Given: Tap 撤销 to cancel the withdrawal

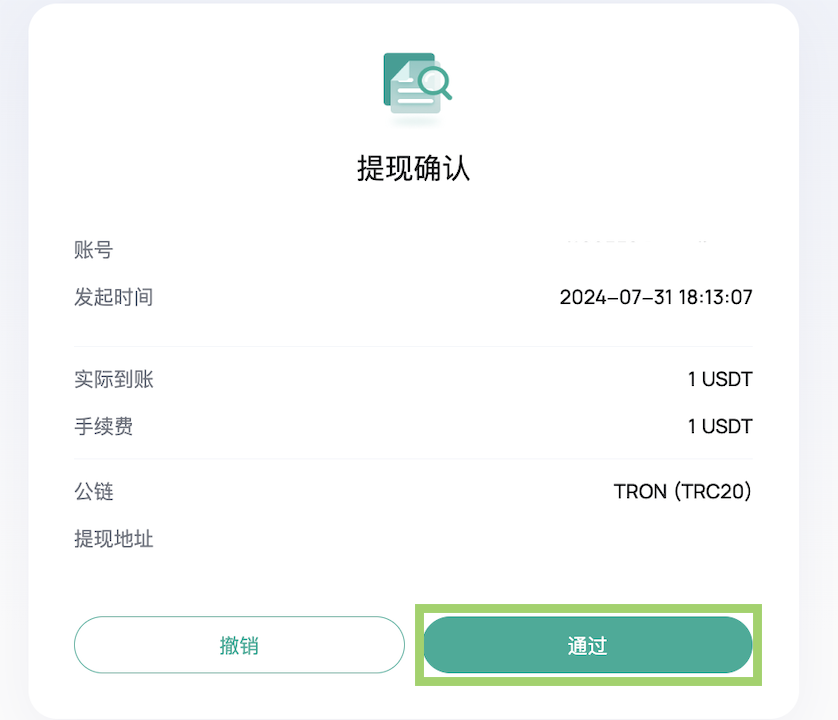Looking at the screenshot, I should coord(239,645).
